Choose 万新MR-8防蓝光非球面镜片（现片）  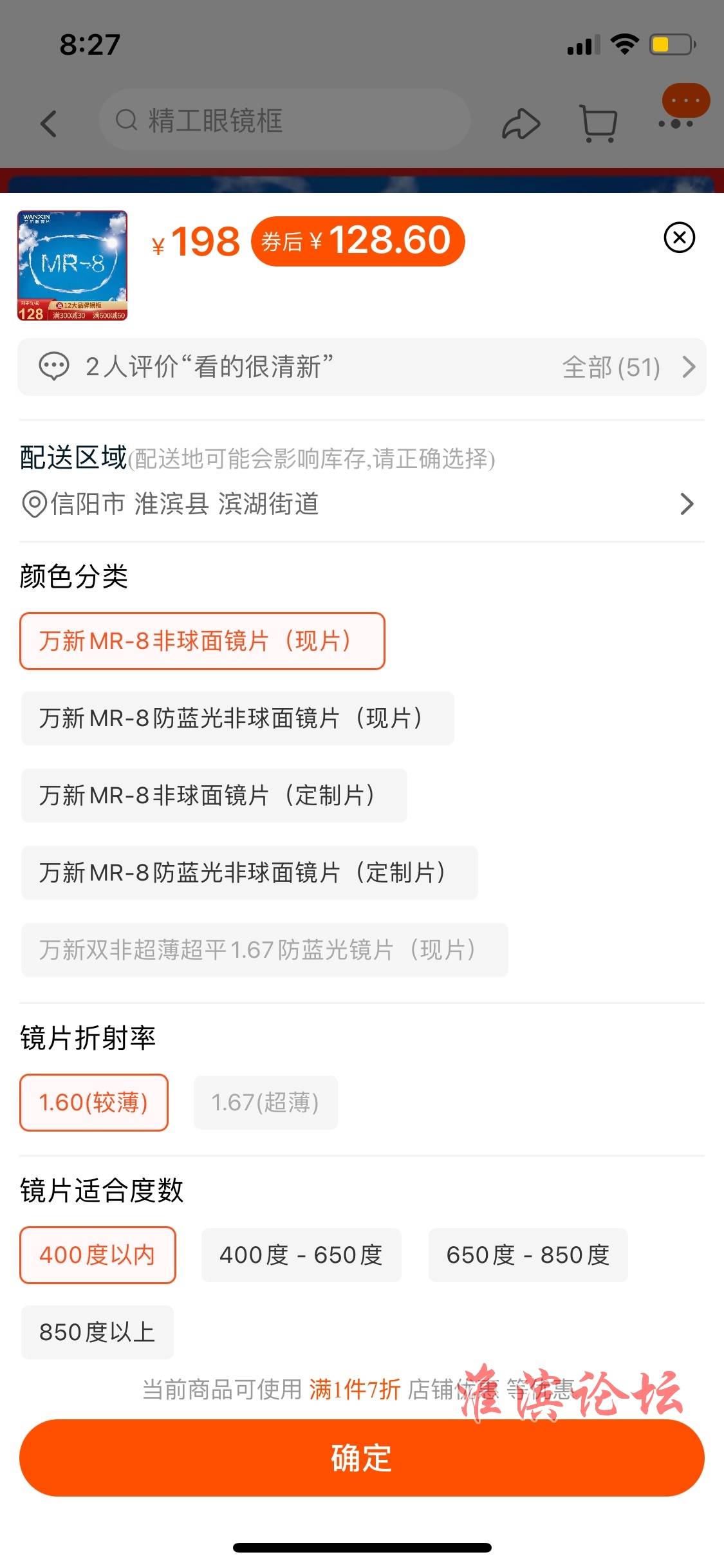pyautogui.click(x=237, y=718)
